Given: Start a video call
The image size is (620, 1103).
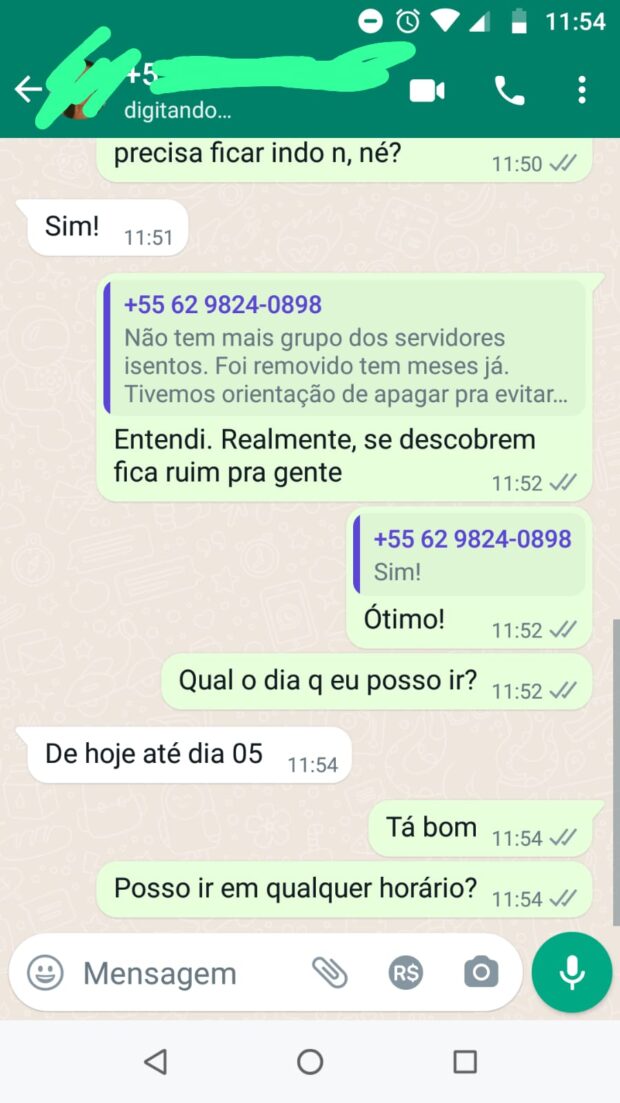Looking at the screenshot, I should tap(427, 91).
